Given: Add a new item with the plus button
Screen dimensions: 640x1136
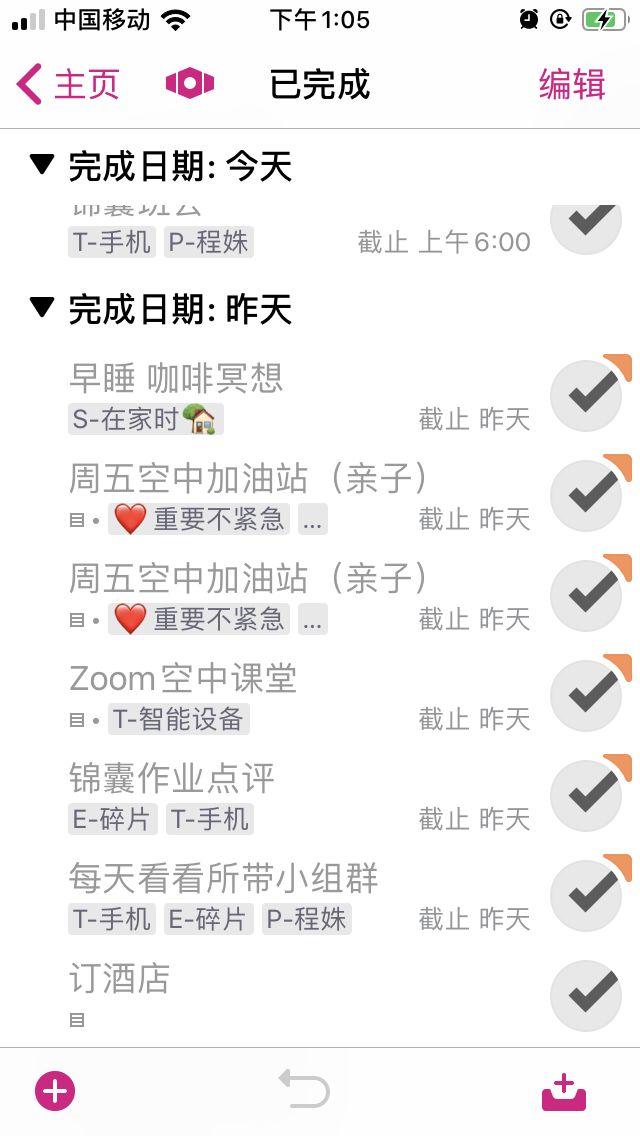Looking at the screenshot, I should 55,1090.
